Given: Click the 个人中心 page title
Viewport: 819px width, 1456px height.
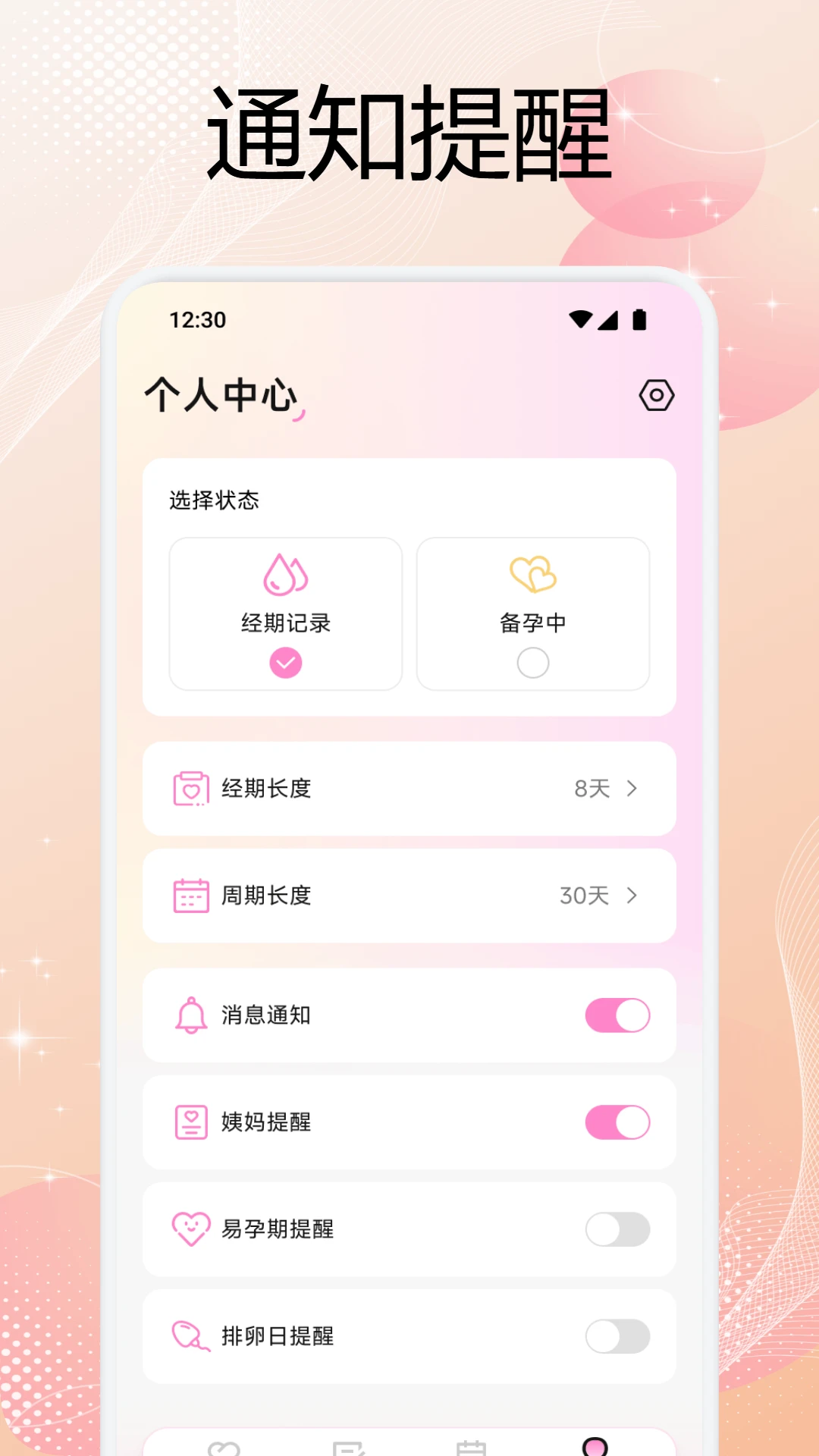Looking at the screenshot, I should (218, 394).
